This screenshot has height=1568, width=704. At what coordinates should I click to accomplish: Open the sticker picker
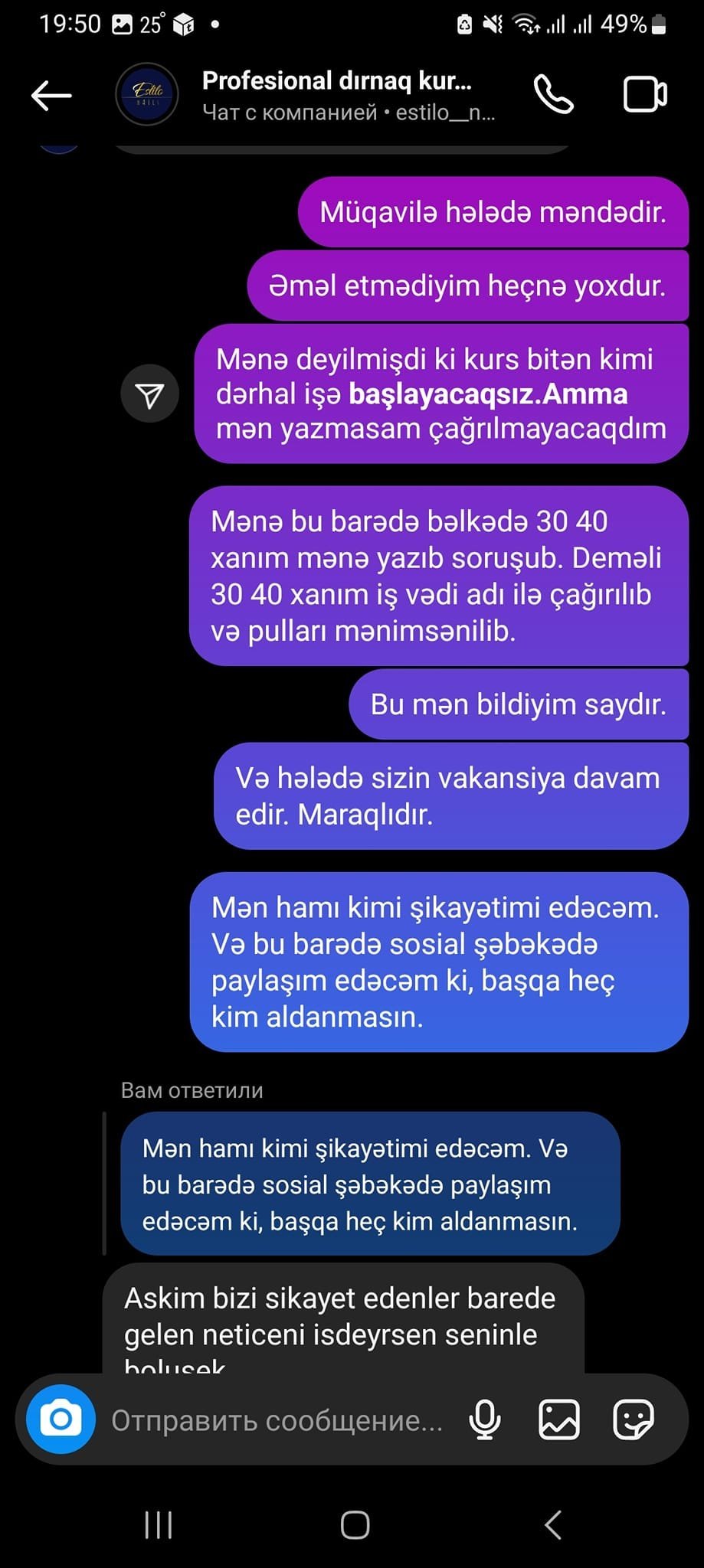[633, 1419]
